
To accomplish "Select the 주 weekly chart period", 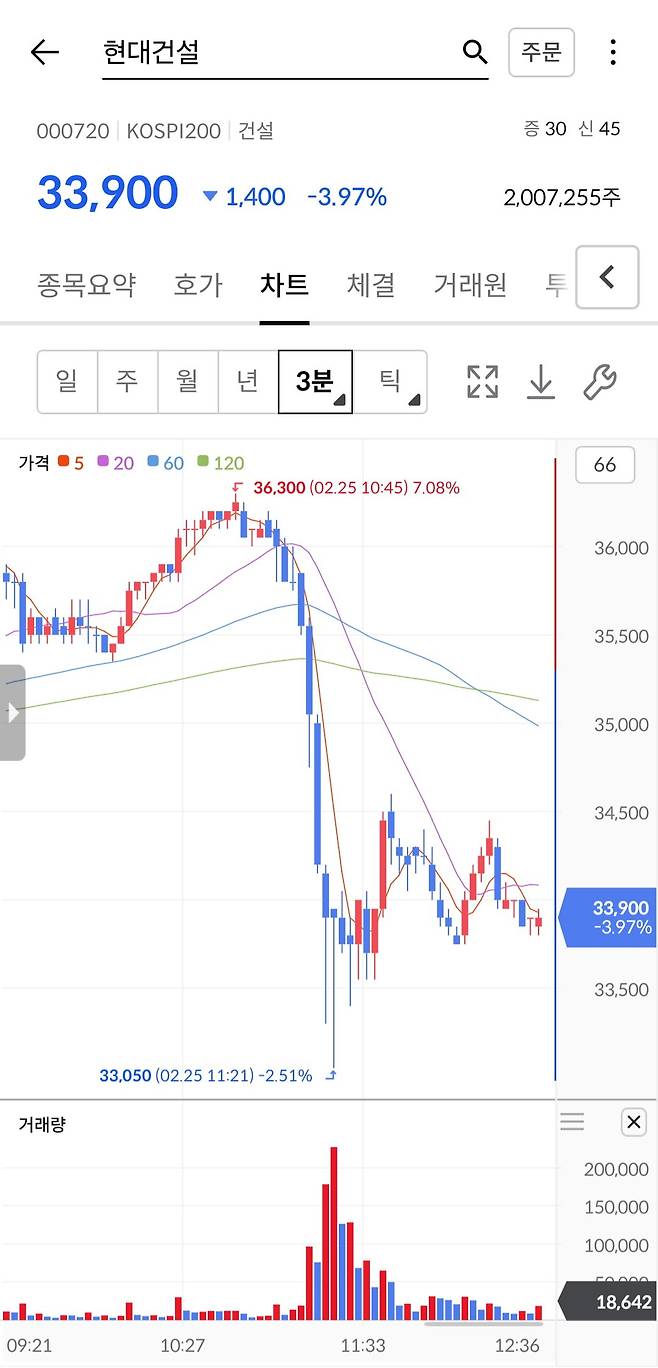I will pos(127,381).
